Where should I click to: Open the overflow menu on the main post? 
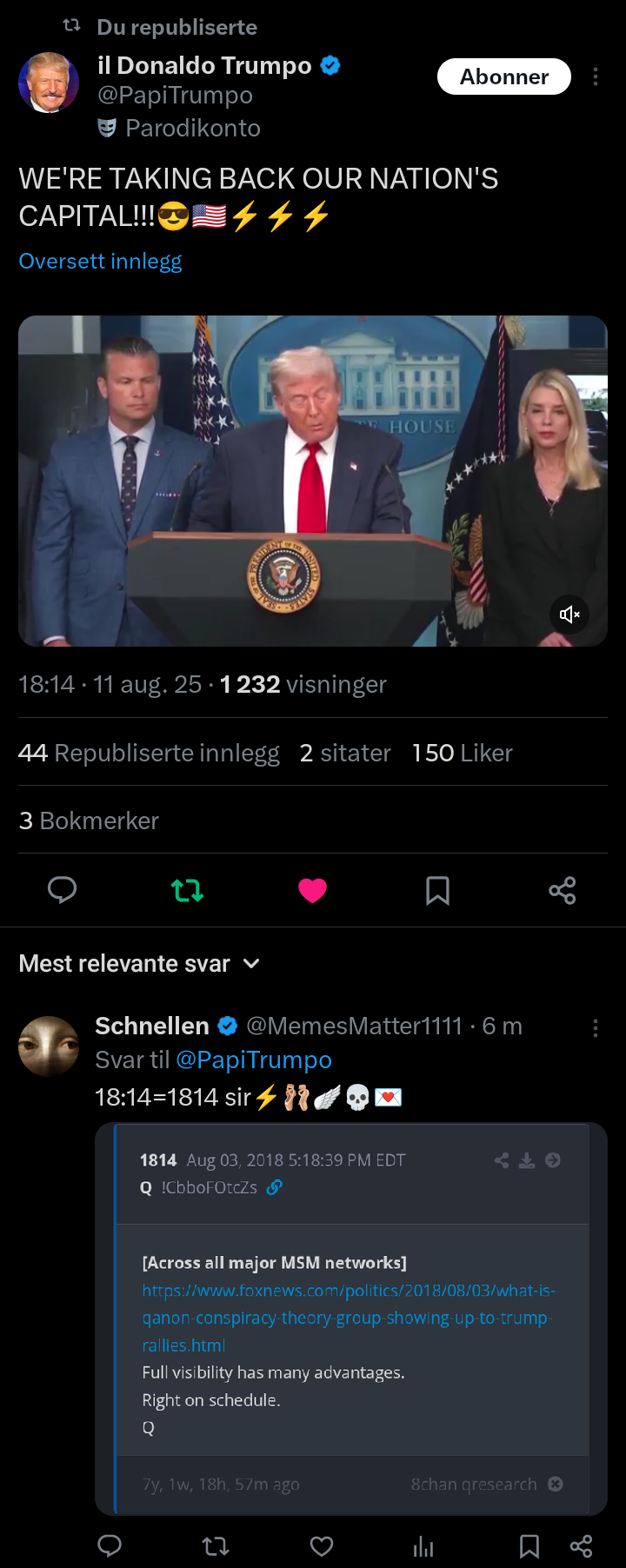point(596,76)
